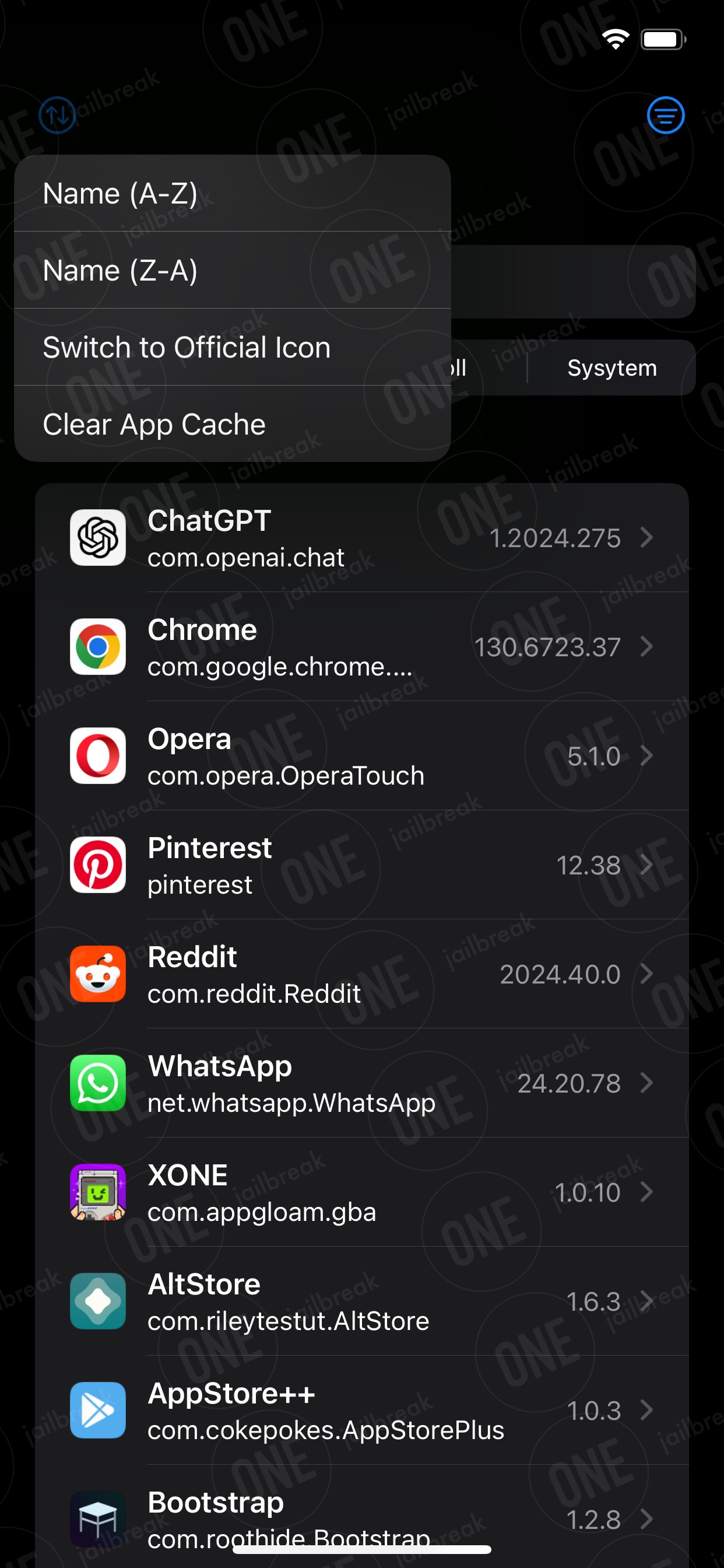Switch to the Sysytem tab
This screenshot has height=1568, width=724.
tap(611, 367)
